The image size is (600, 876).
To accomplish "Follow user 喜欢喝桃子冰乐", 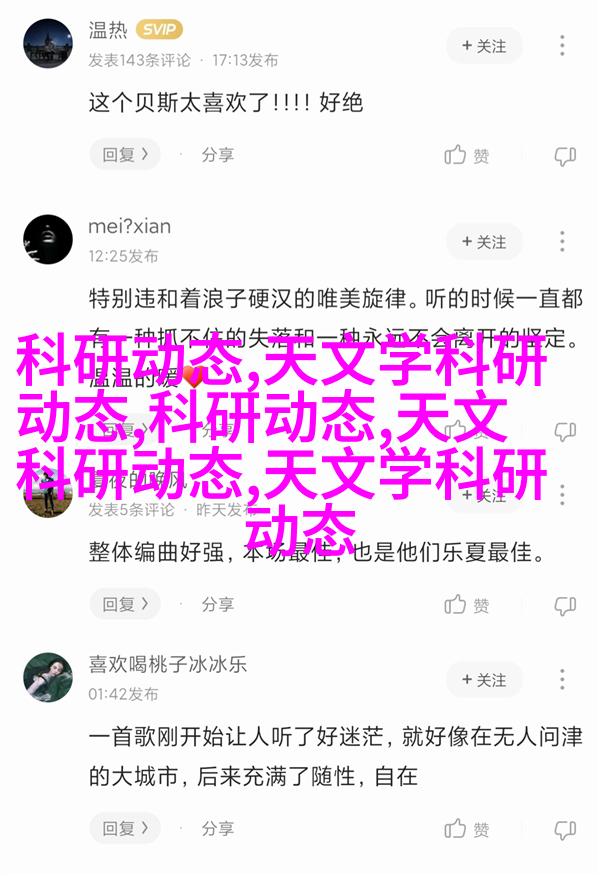I will [484, 680].
